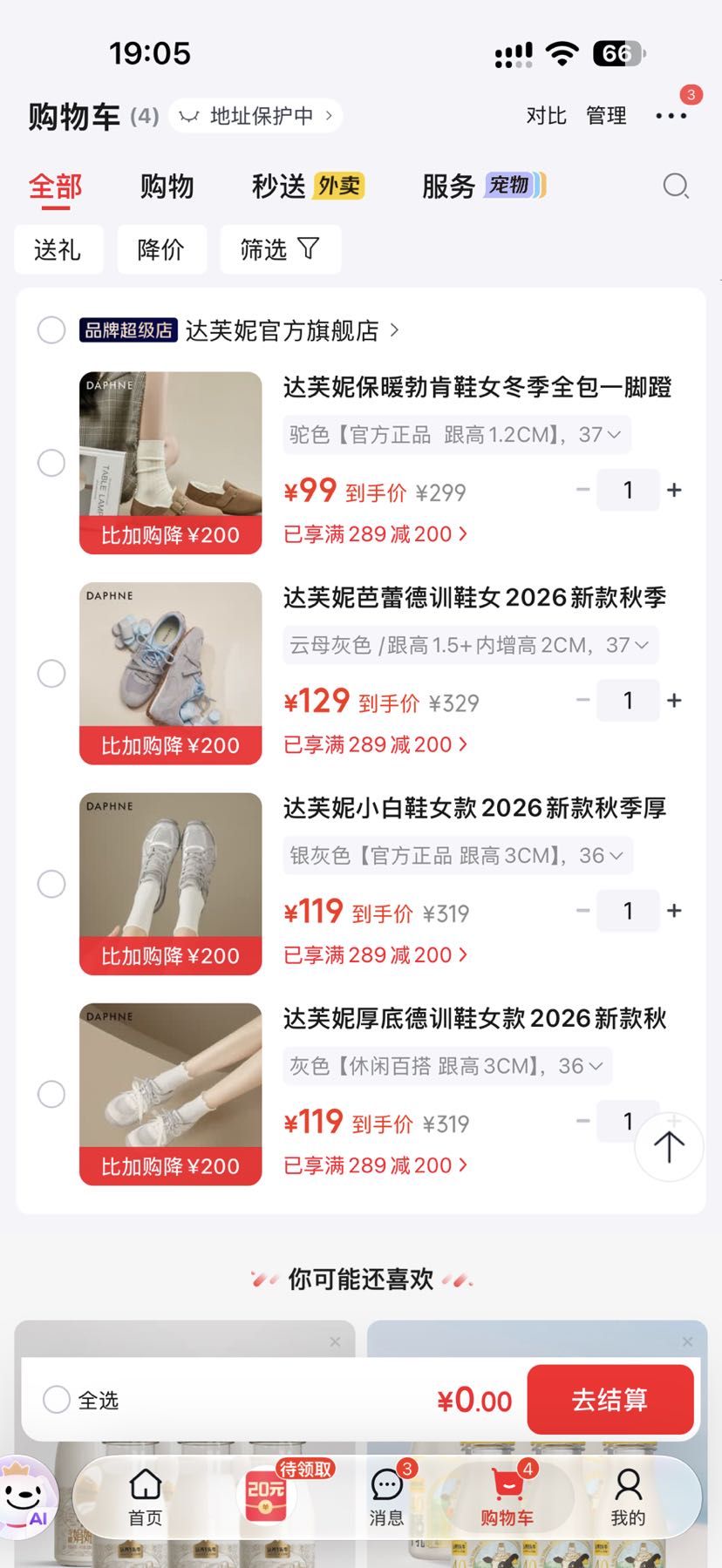Screen dimensions: 722x1568
Task: Tap 去结算 to check out
Action: pyautogui.click(x=610, y=1399)
